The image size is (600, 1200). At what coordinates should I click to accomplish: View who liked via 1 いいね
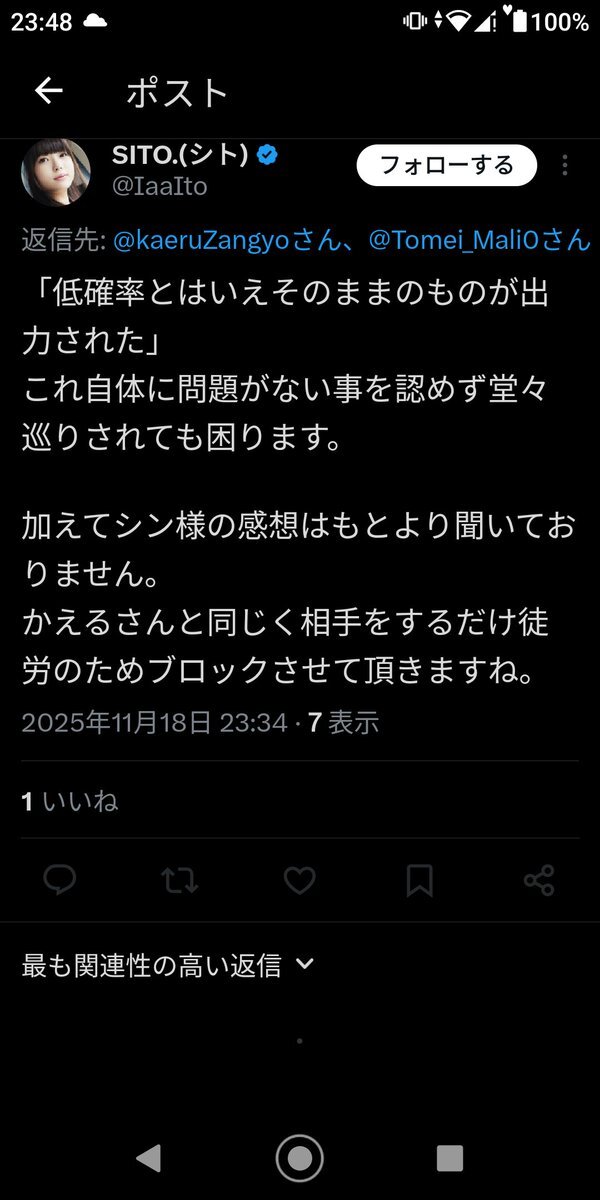(x=70, y=801)
